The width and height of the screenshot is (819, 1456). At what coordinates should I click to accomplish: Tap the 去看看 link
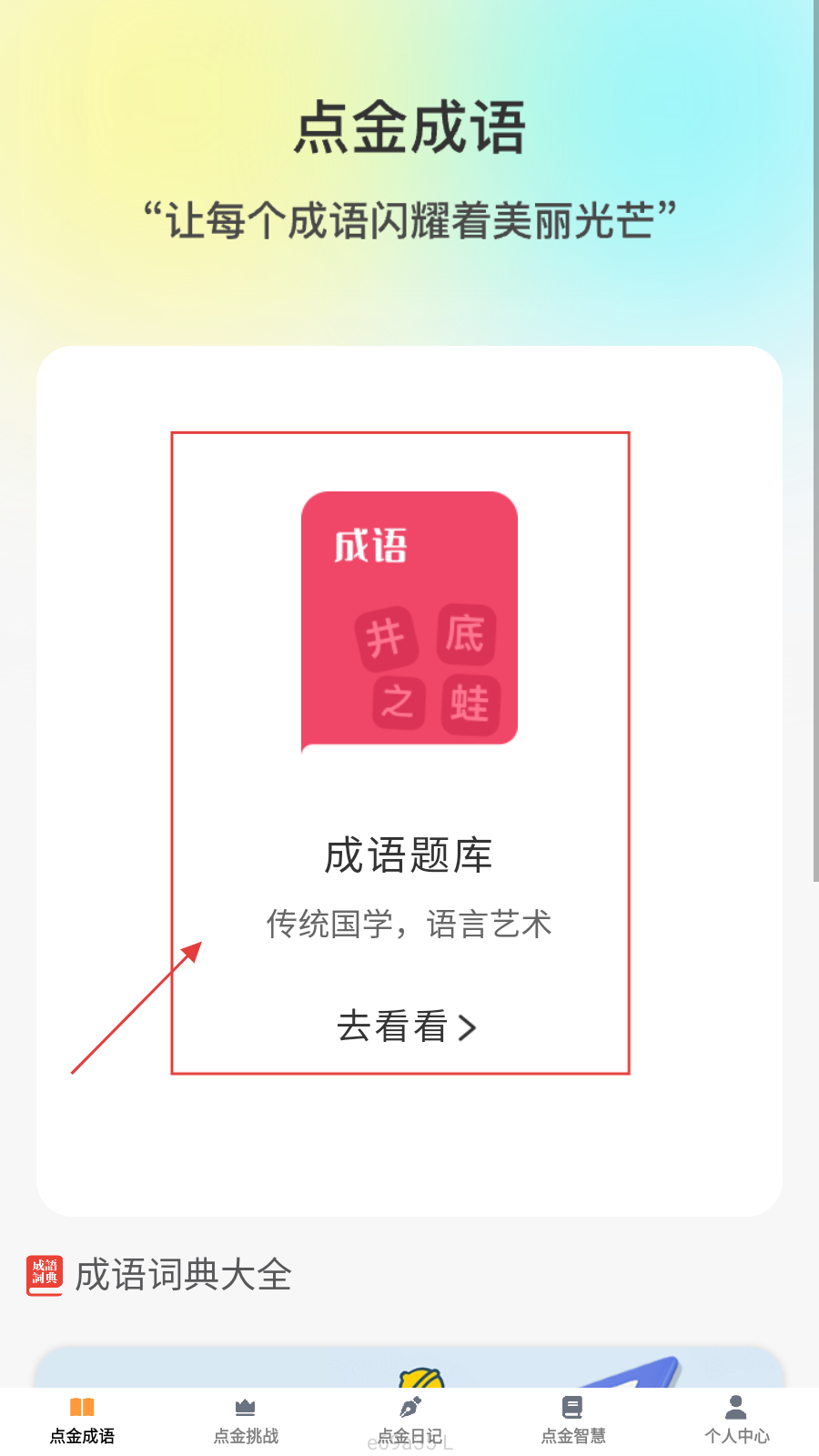point(406,1026)
